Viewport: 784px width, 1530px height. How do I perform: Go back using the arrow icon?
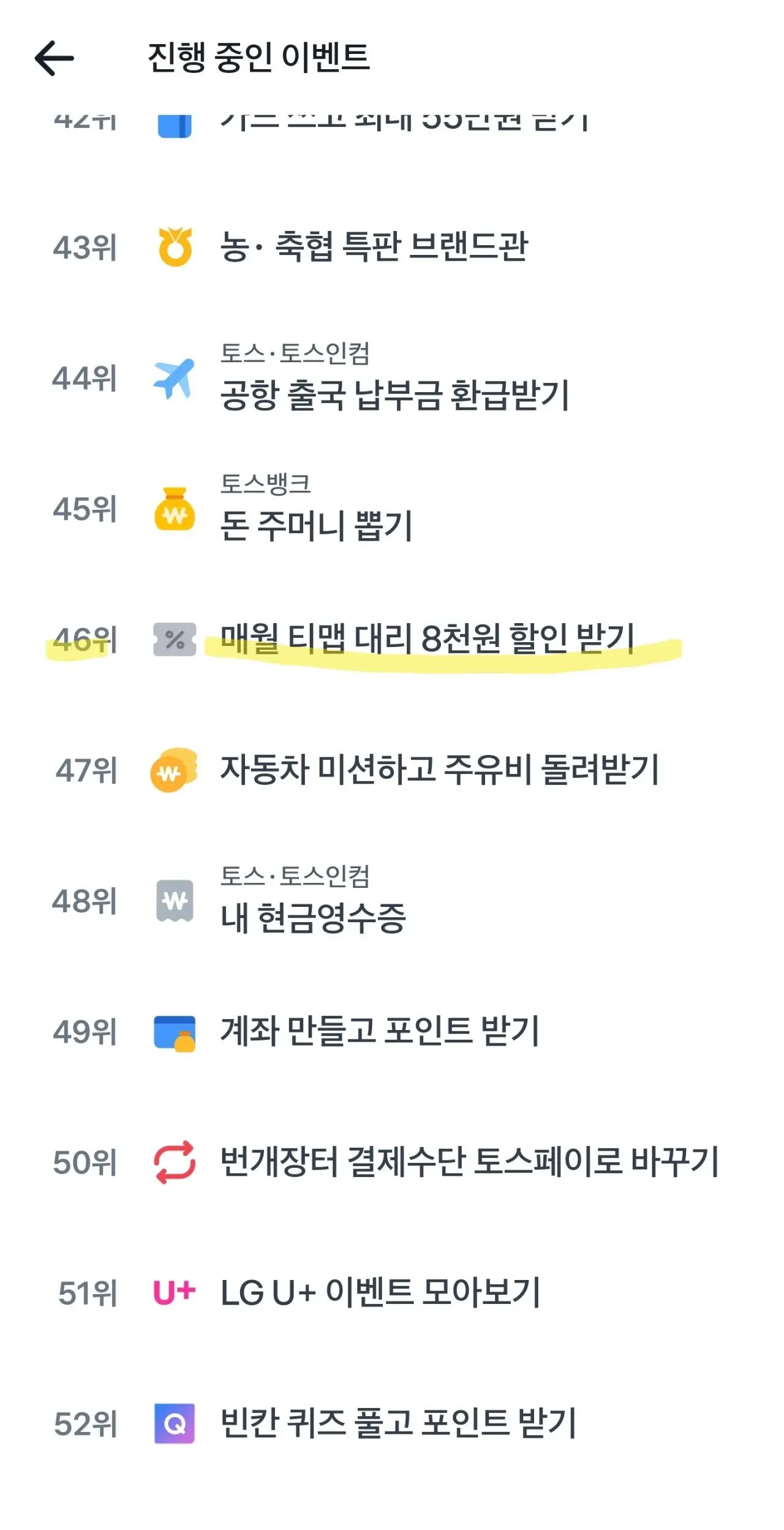pos(55,58)
